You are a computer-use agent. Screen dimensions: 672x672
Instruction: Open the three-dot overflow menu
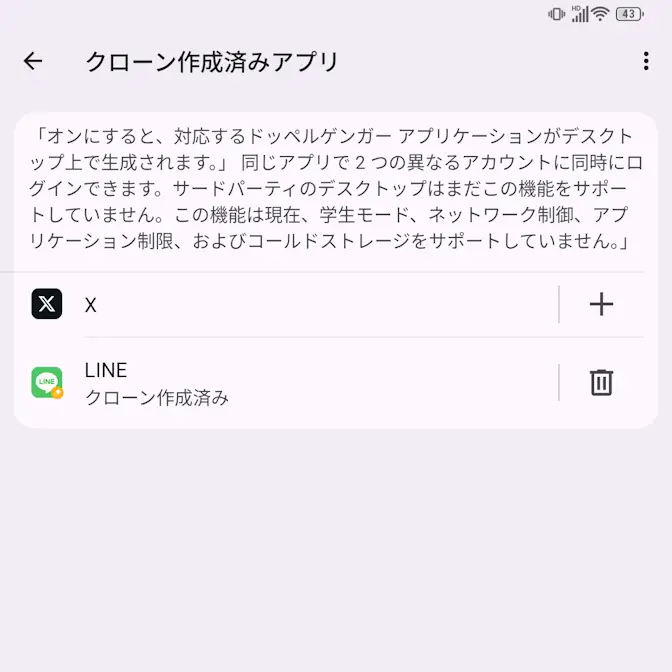[x=645, y=62]
